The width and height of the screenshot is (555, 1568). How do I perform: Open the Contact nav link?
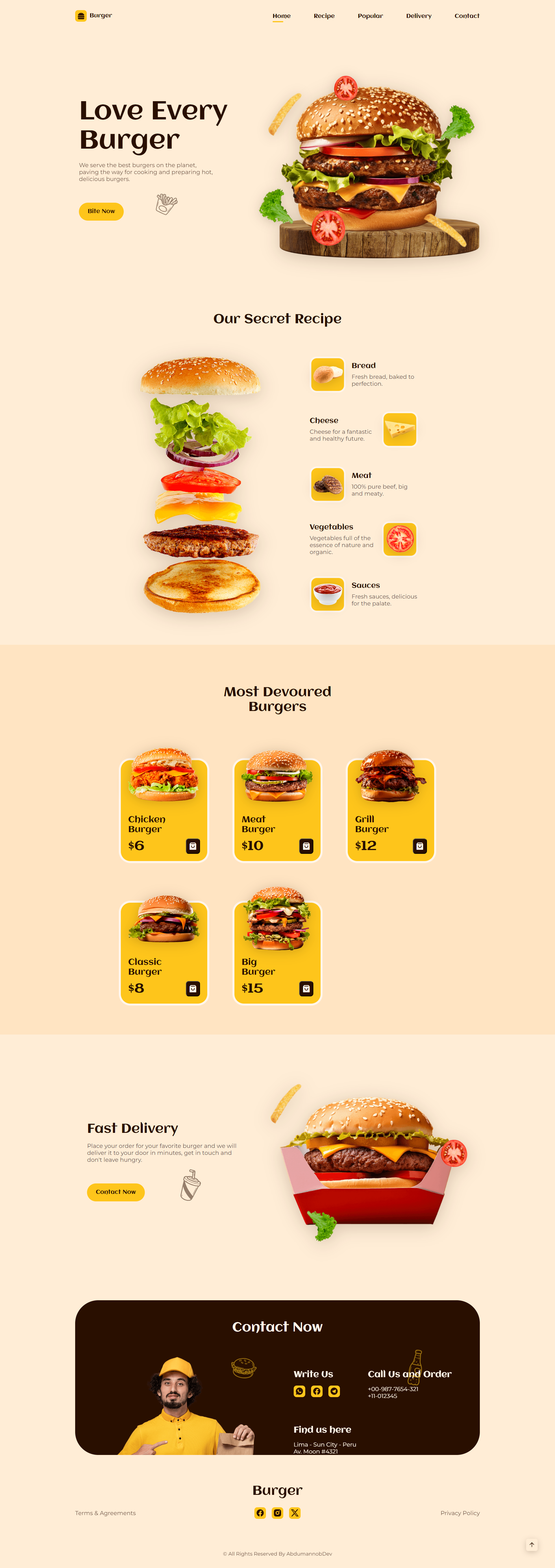tap(466, 16)
